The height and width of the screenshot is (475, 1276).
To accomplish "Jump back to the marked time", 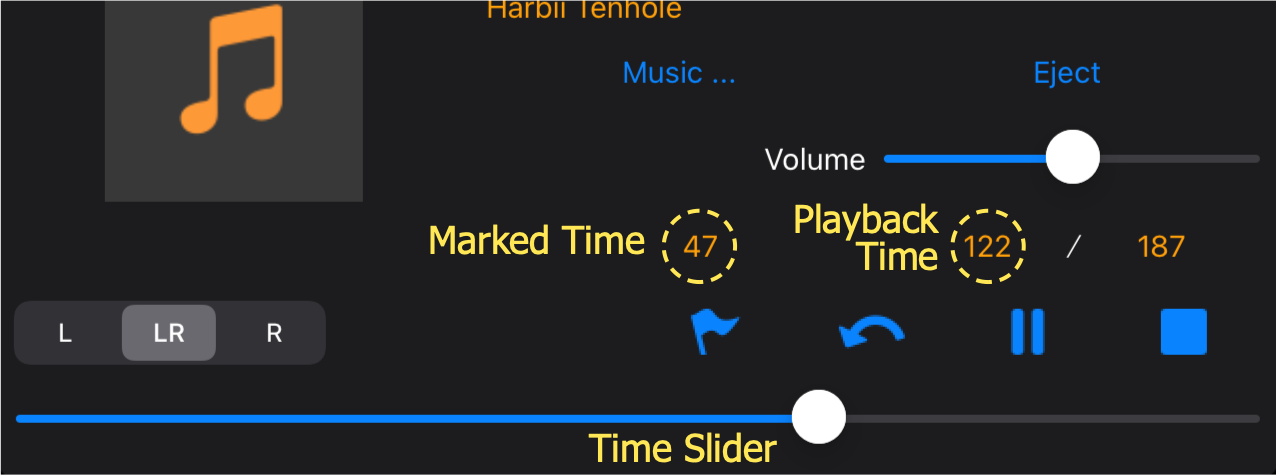I will pyautogui.click(x=871, y=332).
